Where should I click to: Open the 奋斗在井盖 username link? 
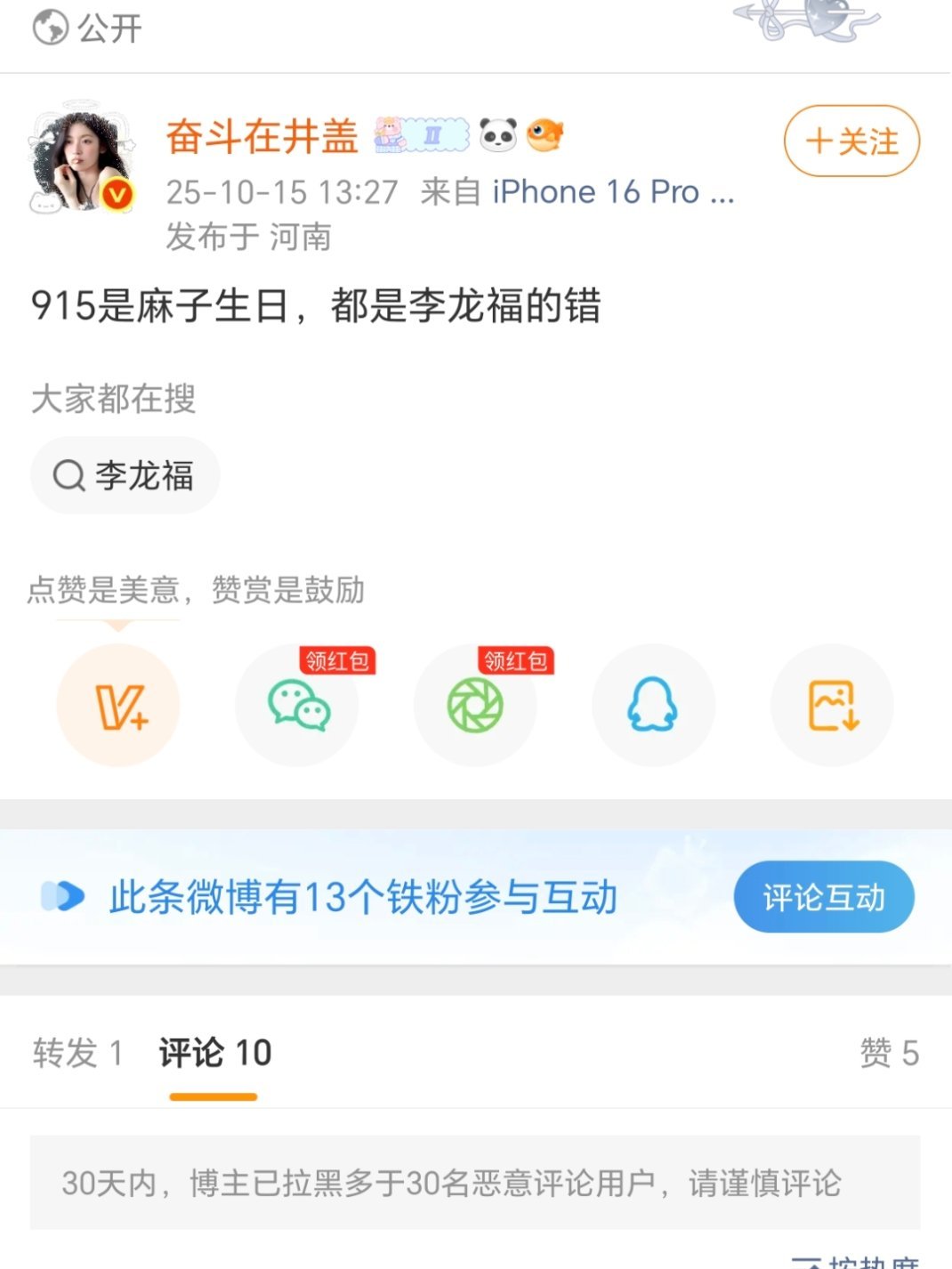262,137
